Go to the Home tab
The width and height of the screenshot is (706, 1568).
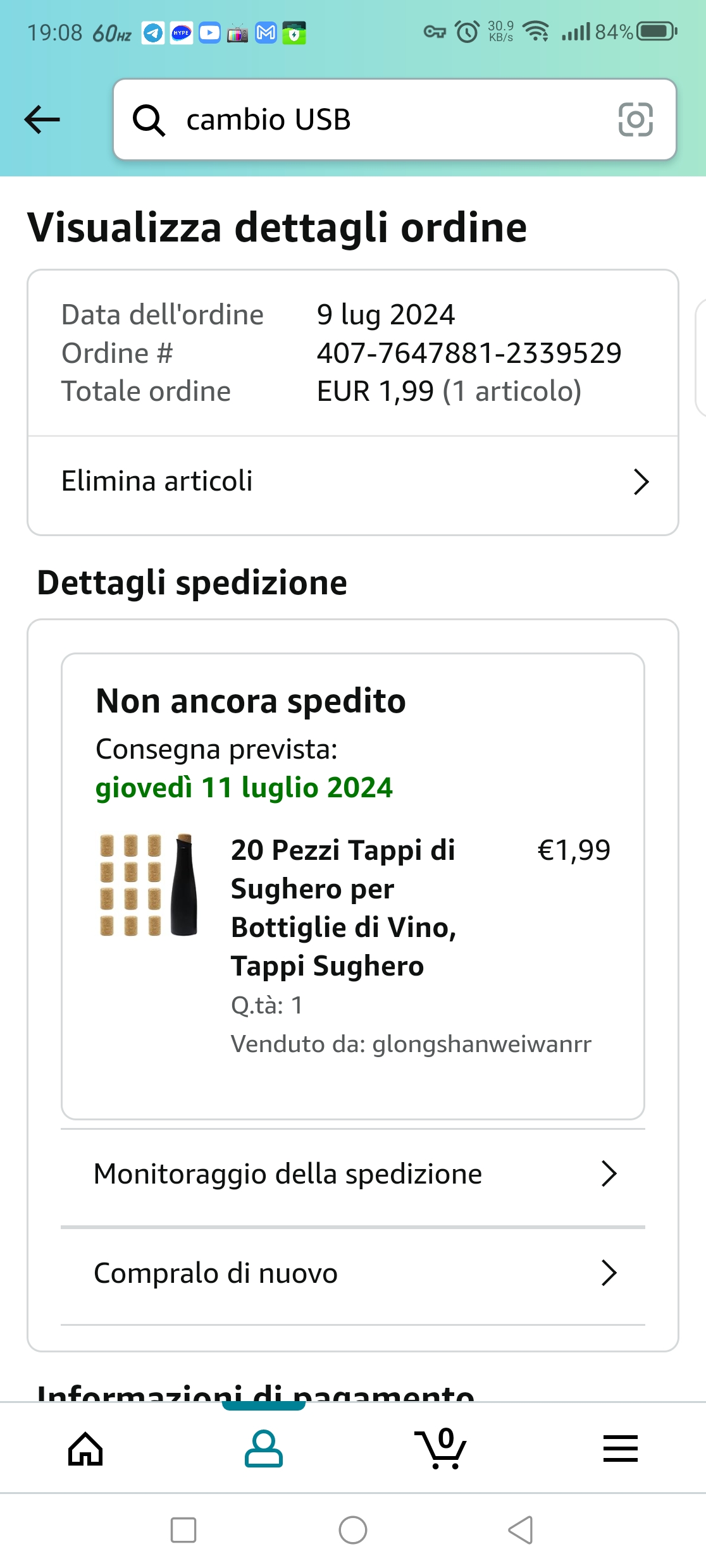pyautogui.click(x=85, y=1449)
